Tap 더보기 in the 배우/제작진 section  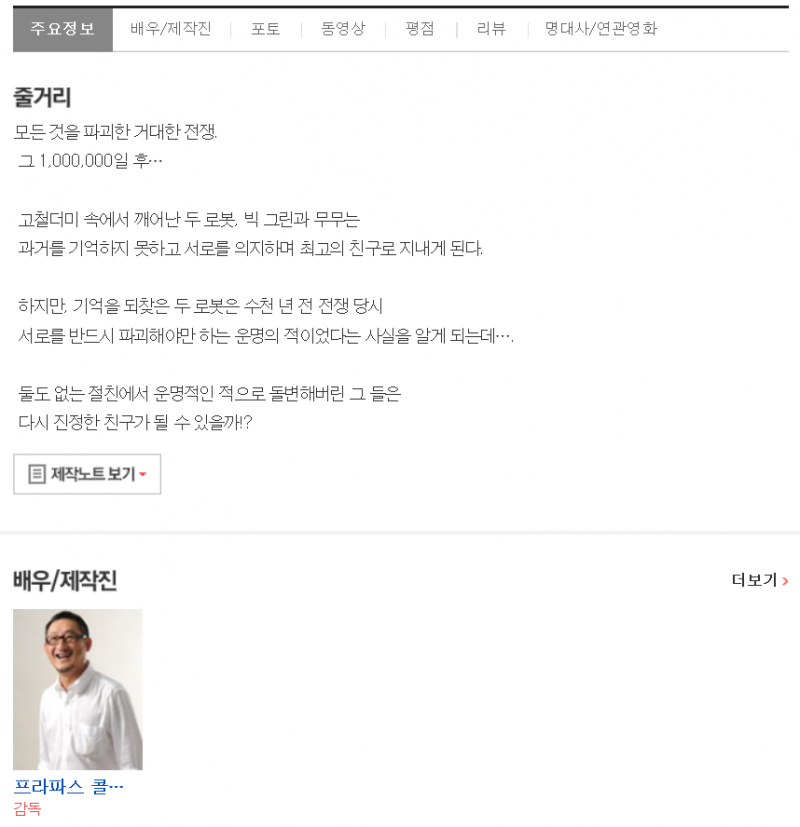pos(759,580)
